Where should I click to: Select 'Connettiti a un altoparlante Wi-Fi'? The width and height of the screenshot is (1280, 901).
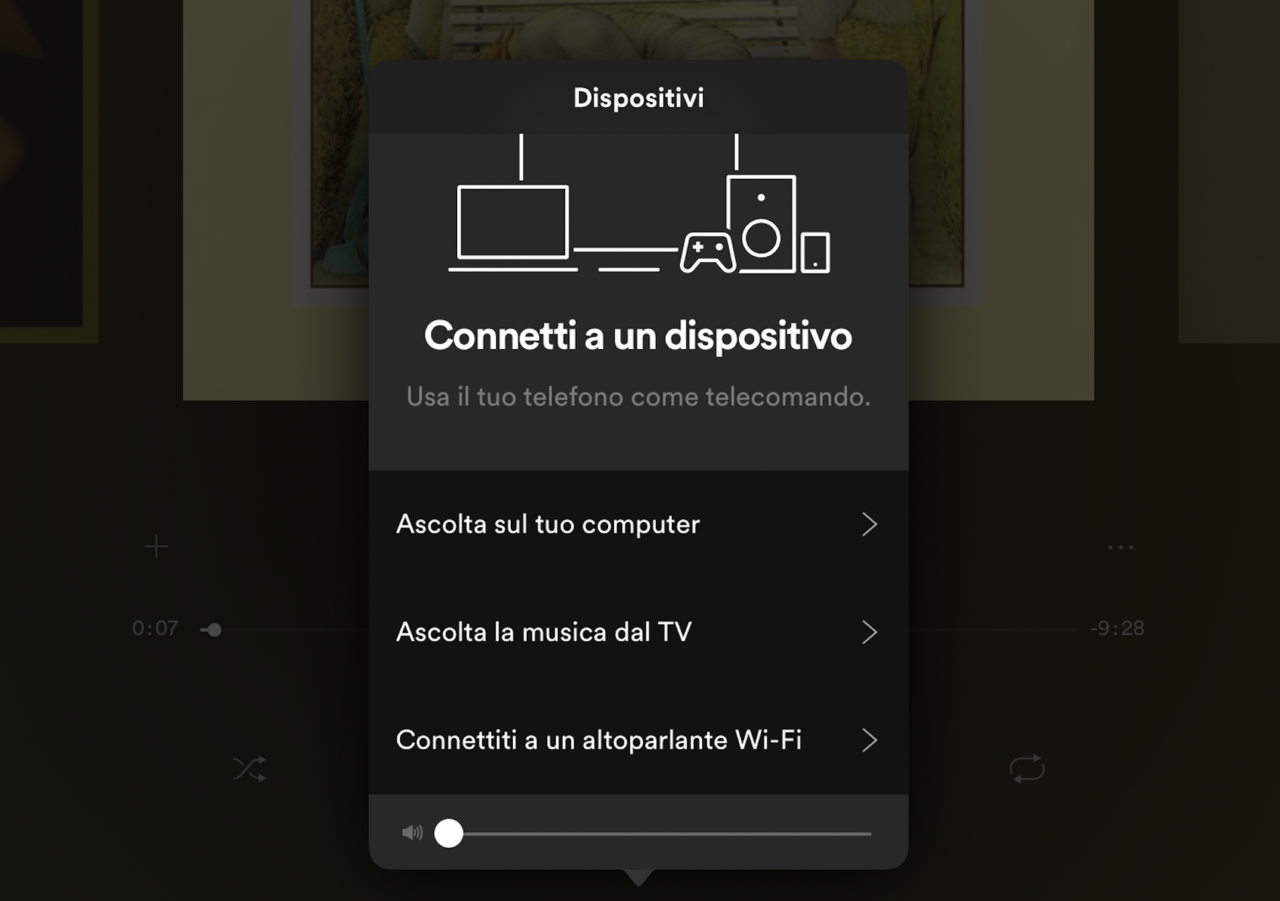pos(637,740)
